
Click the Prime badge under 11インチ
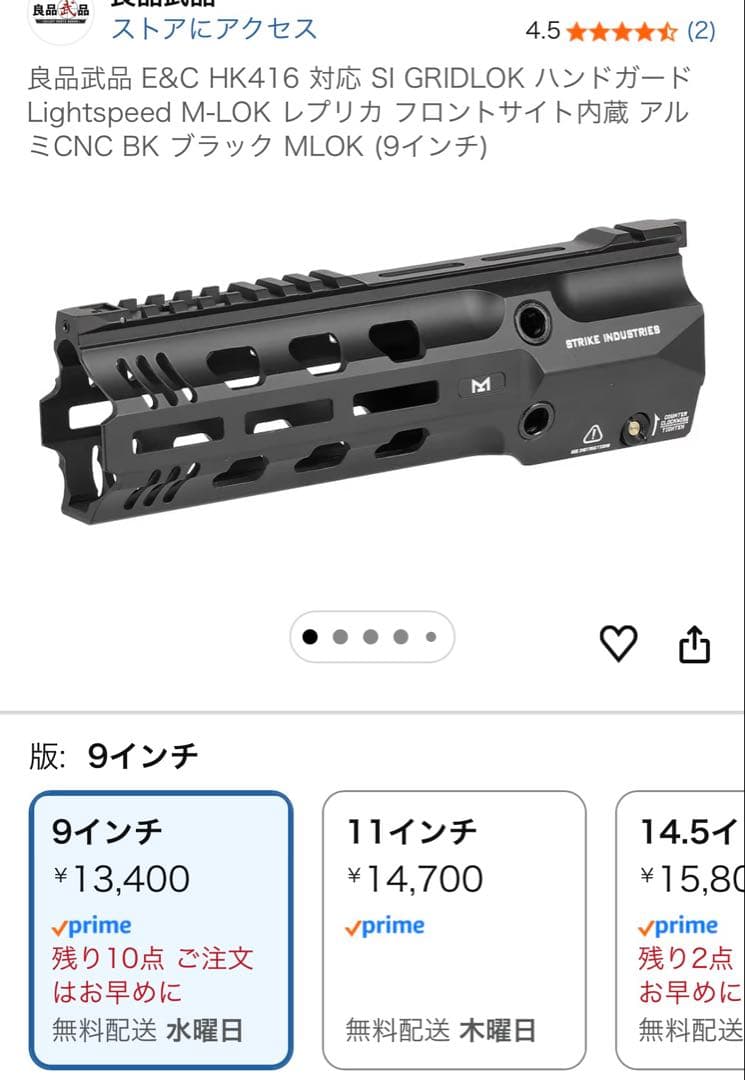(386, 926)
